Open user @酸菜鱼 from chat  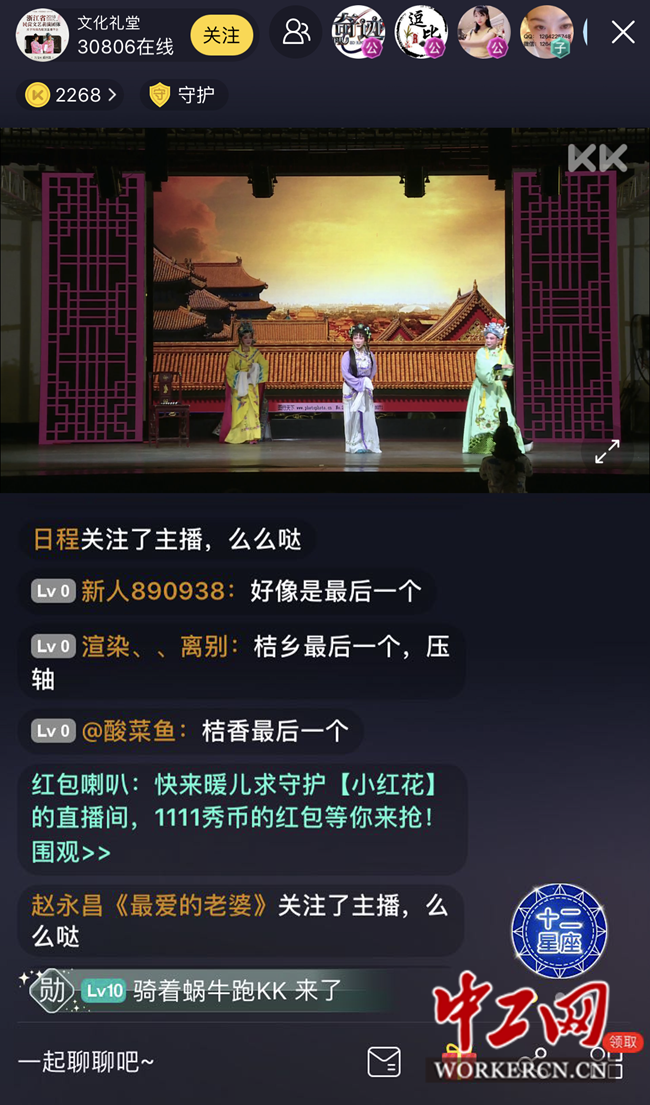click(x=134, y=731)
